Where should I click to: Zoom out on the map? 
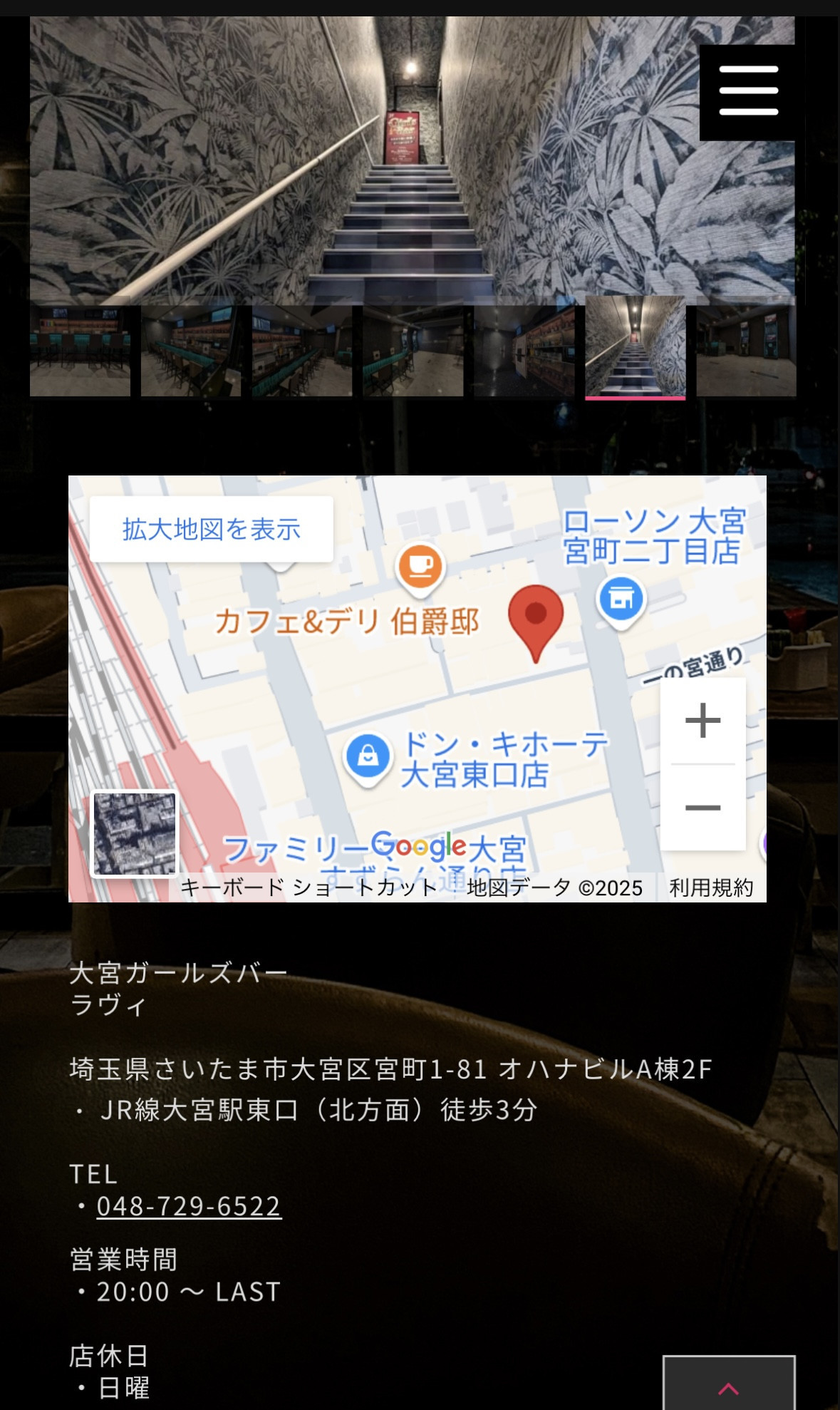click(x=702, y=807)
